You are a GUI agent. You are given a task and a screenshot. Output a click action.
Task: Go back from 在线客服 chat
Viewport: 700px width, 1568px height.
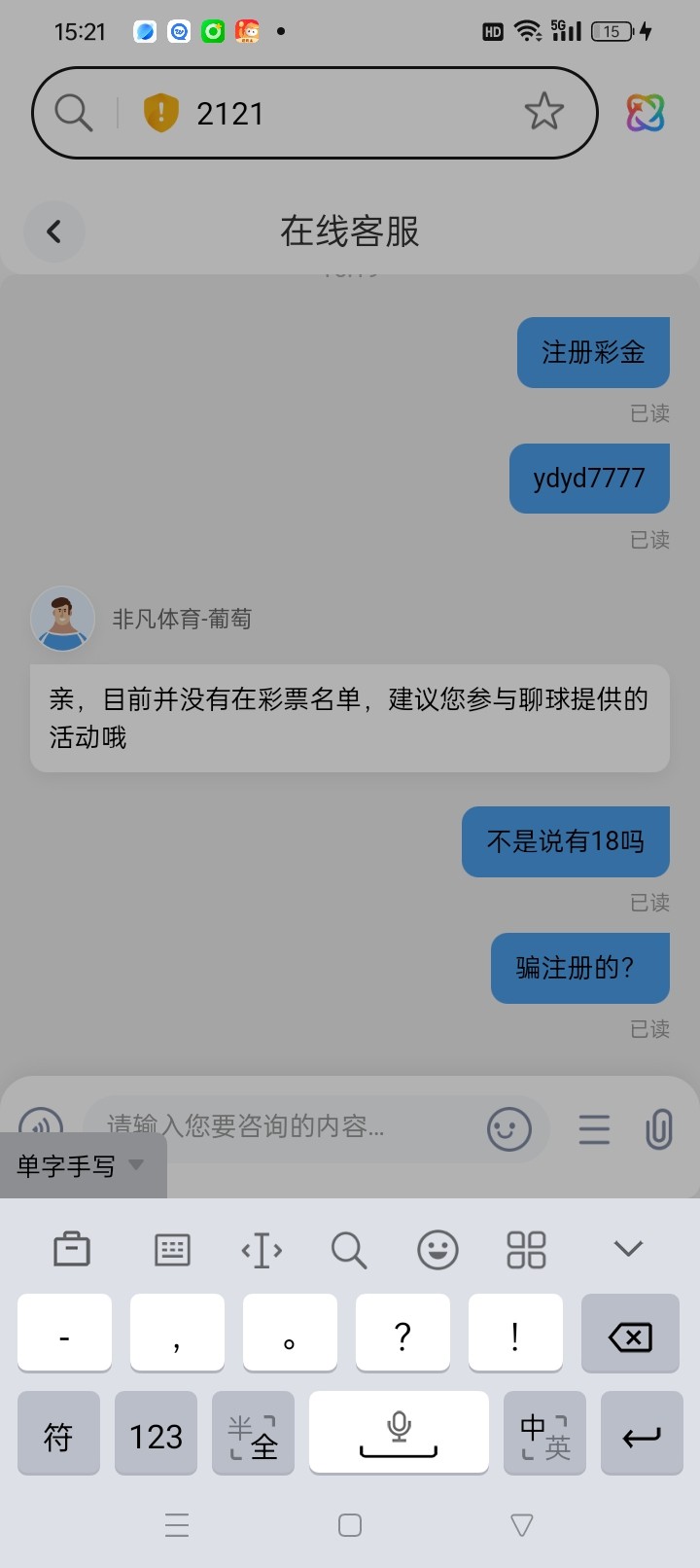point(54,232)
